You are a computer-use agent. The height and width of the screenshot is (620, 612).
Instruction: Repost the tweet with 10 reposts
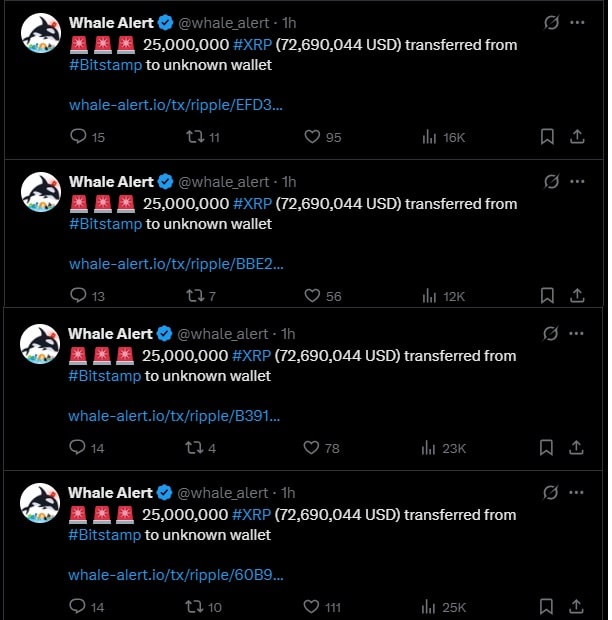(x=195, y=607)
